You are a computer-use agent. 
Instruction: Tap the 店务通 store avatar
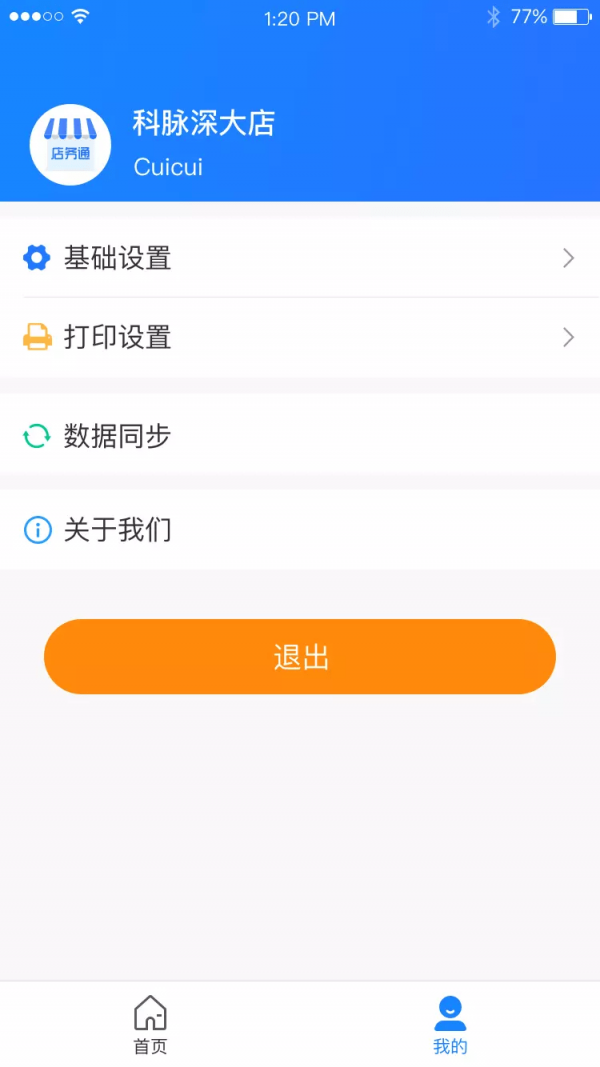70,145
